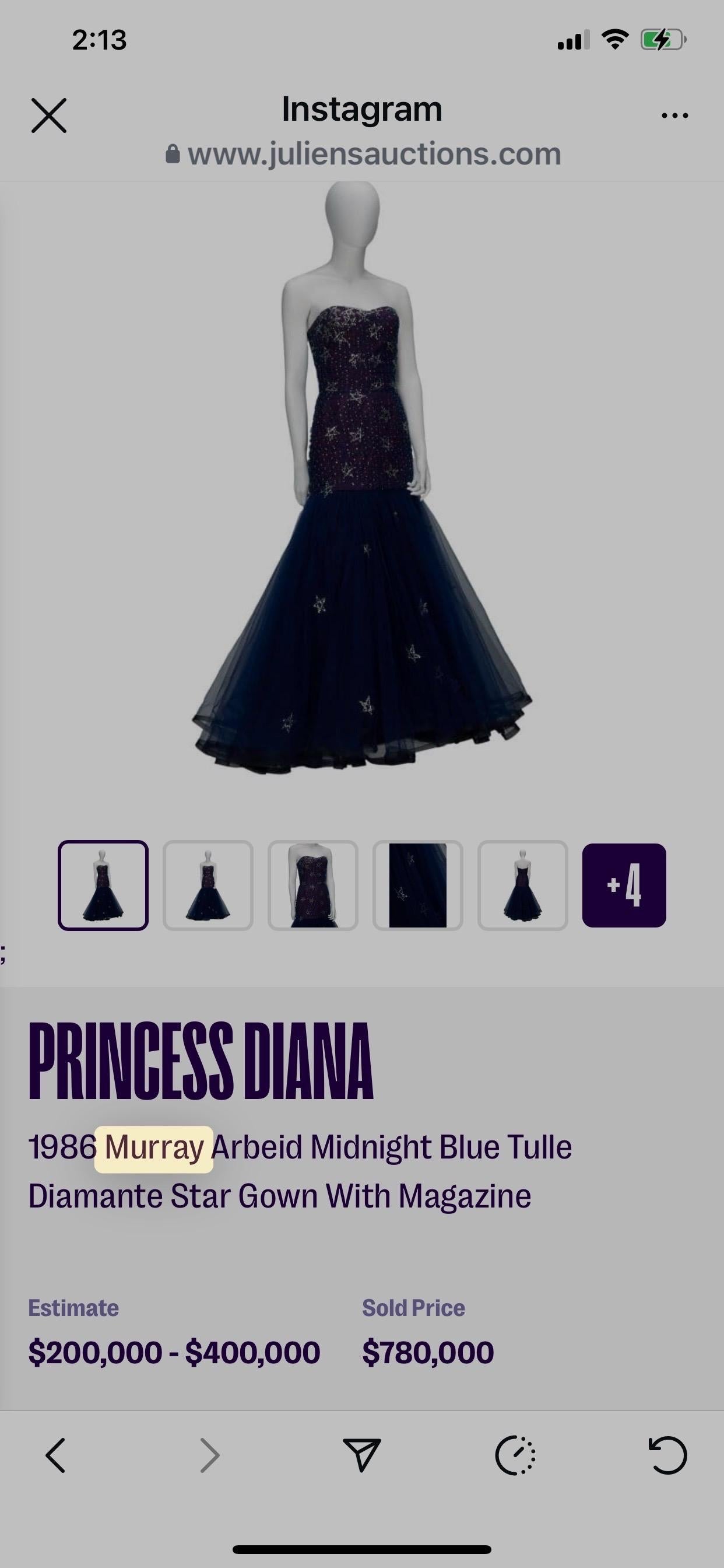View the bodice close-up thumbnail
724x1568 pixels.
click(312, 885)
